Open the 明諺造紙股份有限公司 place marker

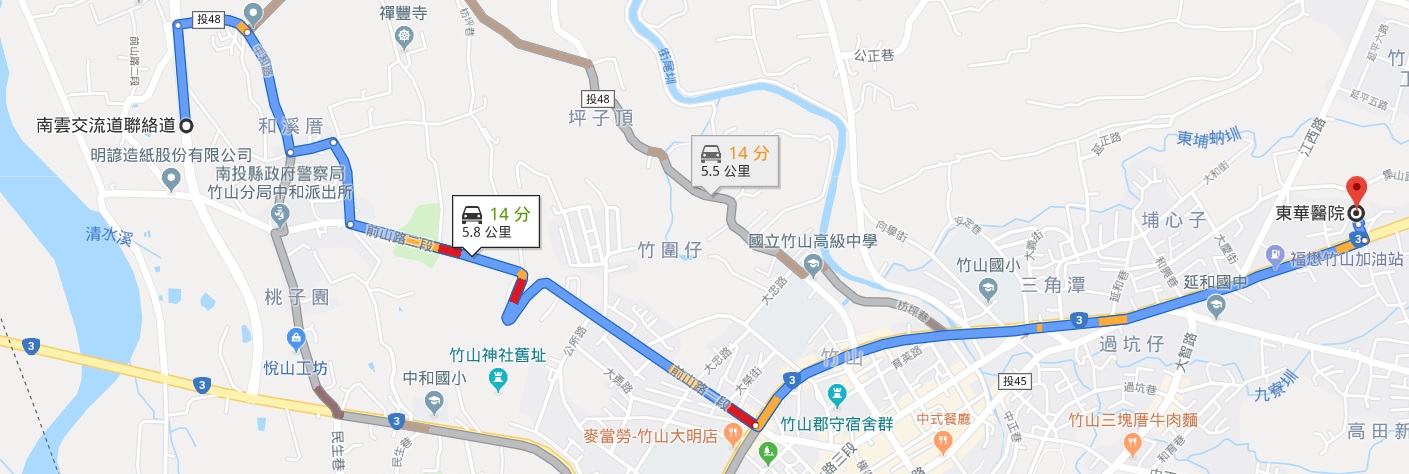click(171, 179)
